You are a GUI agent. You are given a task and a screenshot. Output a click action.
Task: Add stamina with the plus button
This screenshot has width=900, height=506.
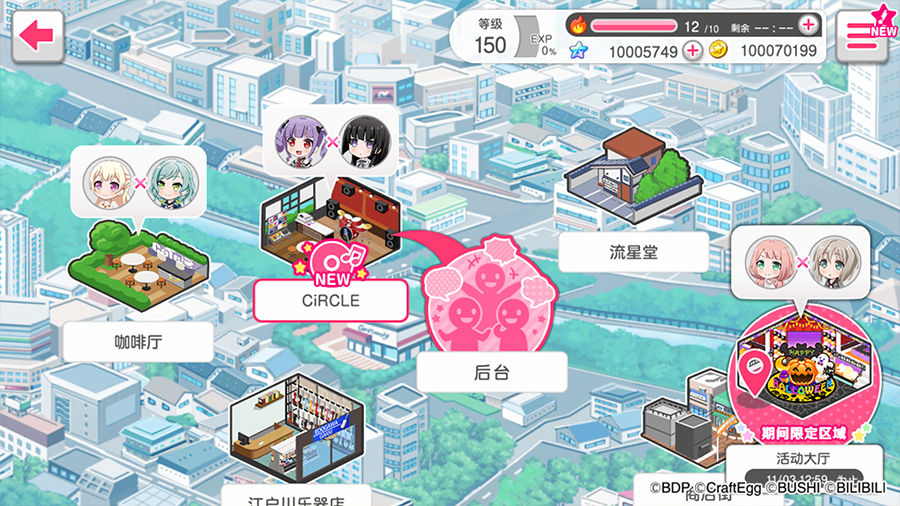(x=808, y=25)
